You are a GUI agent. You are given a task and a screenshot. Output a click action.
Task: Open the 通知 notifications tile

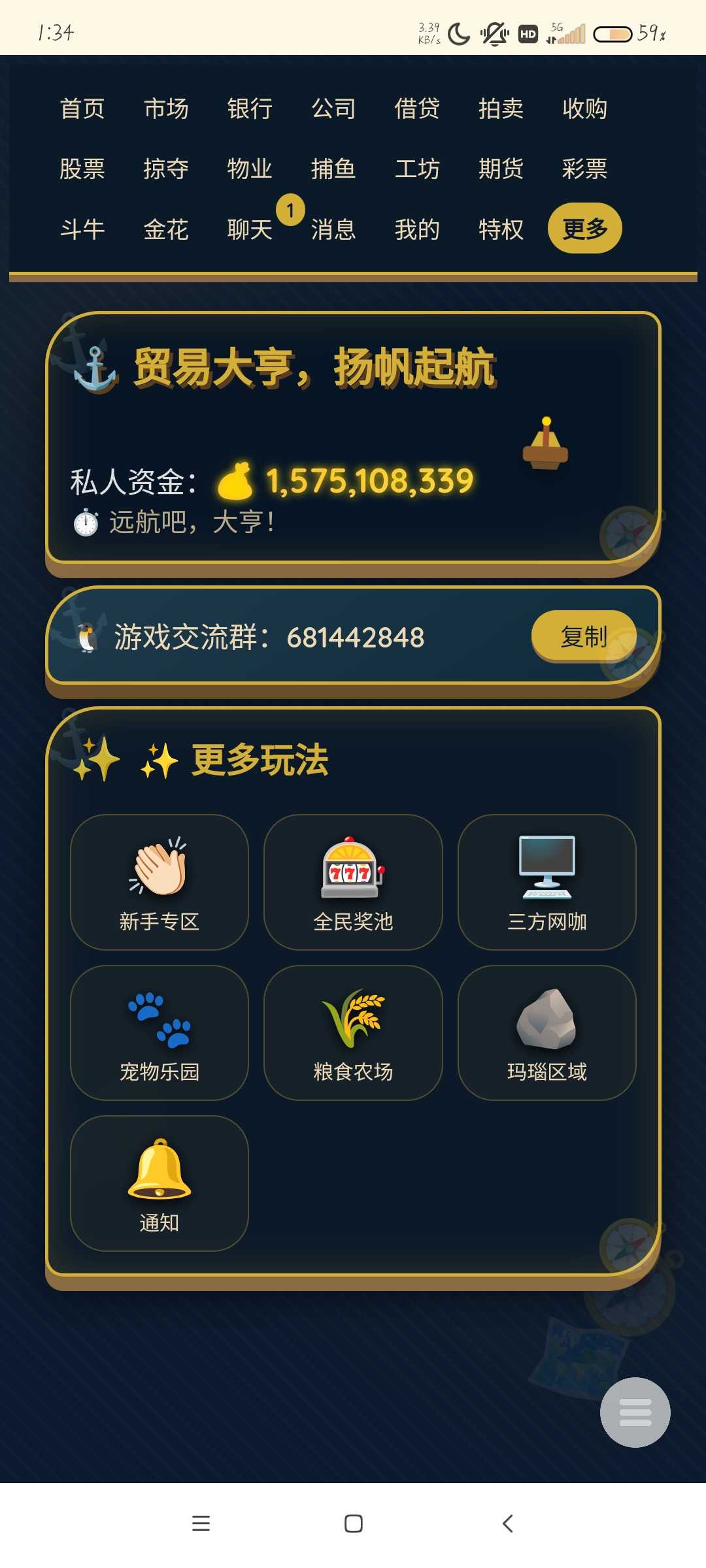tap(160, 1183)
